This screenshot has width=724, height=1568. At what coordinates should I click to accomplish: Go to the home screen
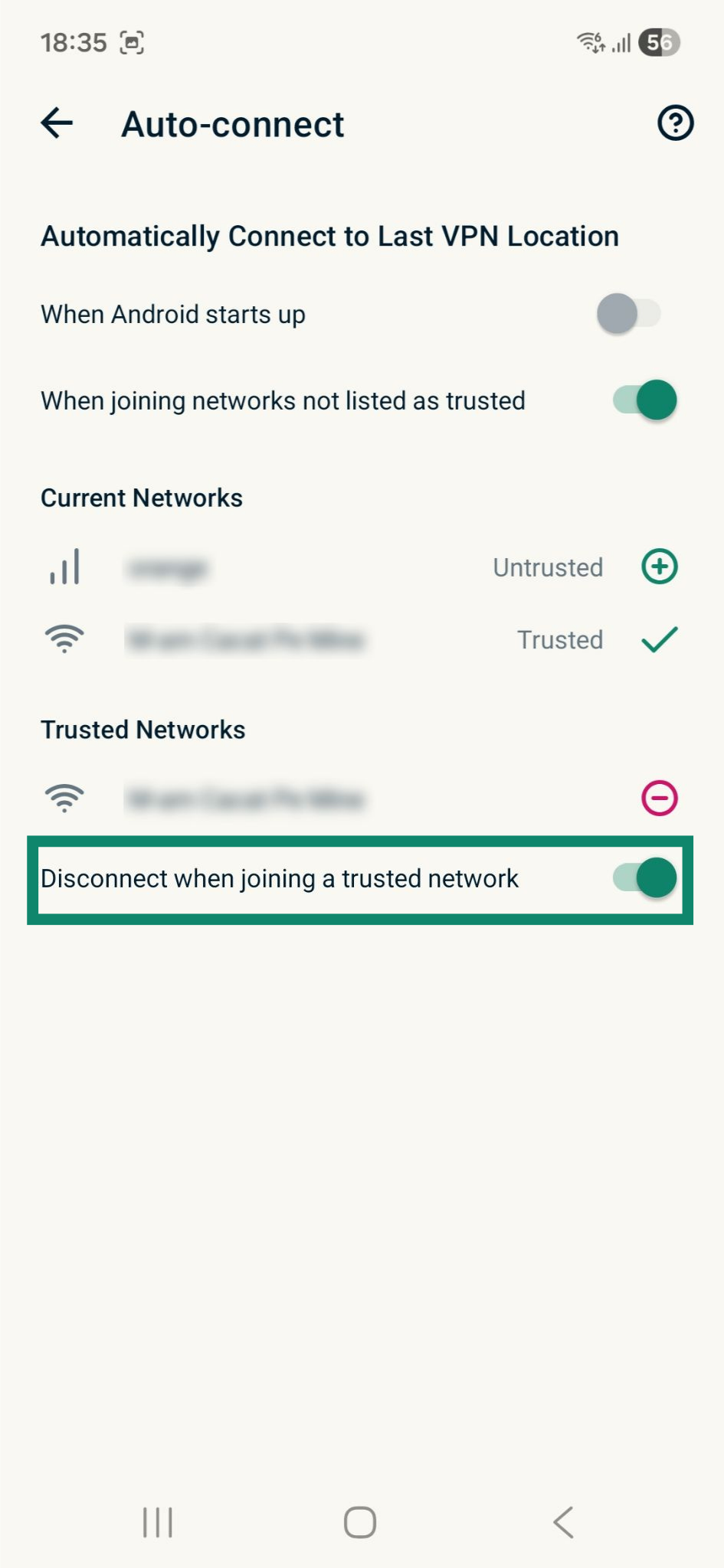point(360,1522)
